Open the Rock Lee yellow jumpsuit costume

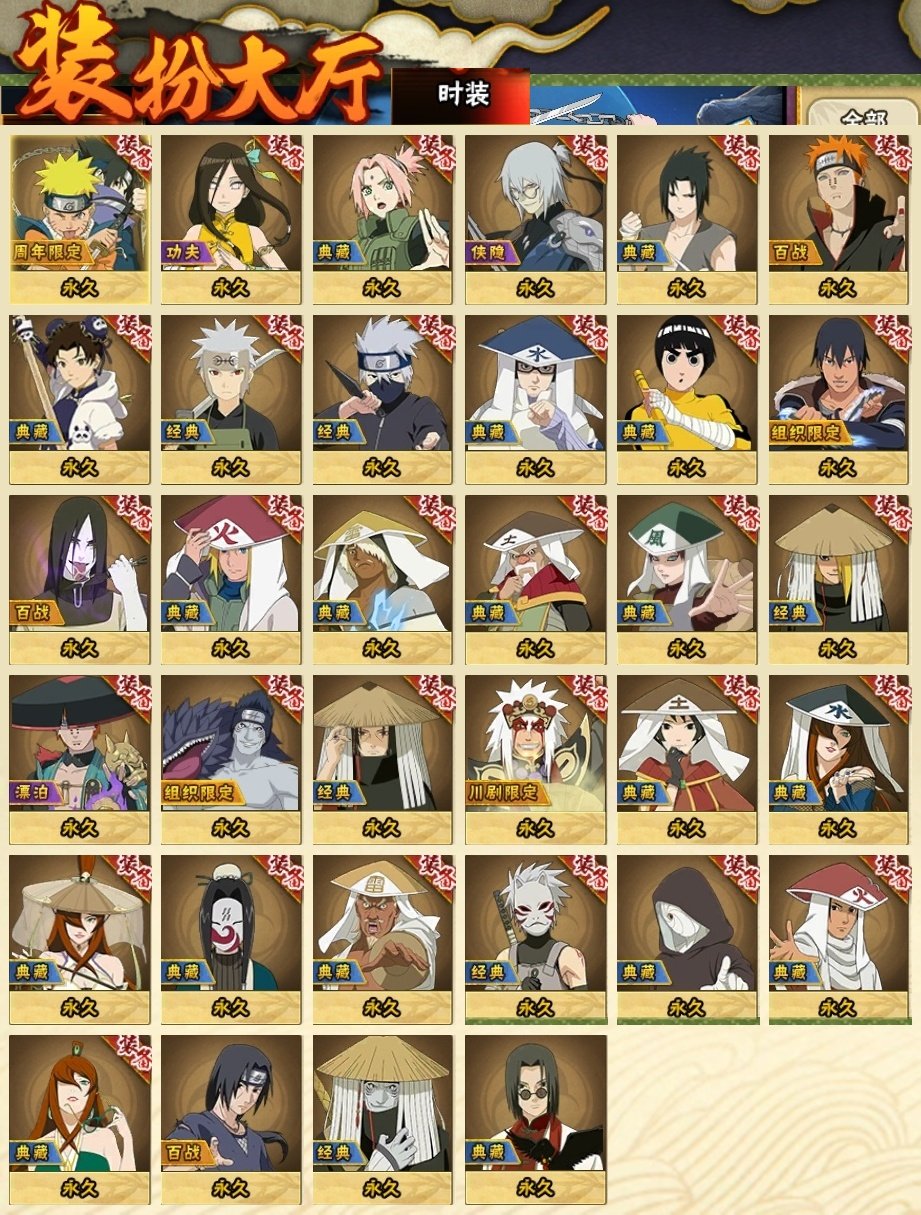(687, 384)
